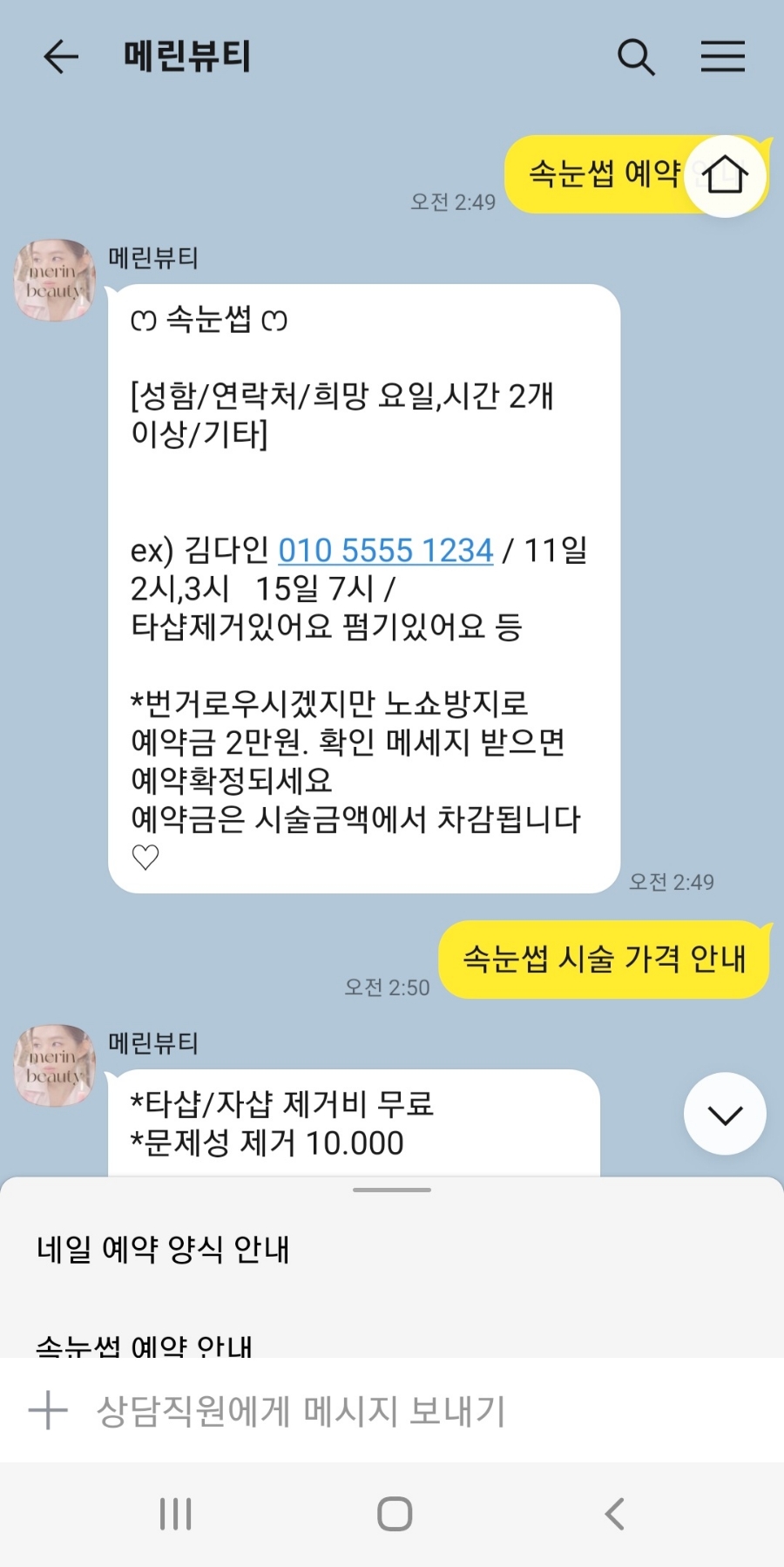Jump to the latest message
The image size is (784, 1567).
click(725, 1114)
